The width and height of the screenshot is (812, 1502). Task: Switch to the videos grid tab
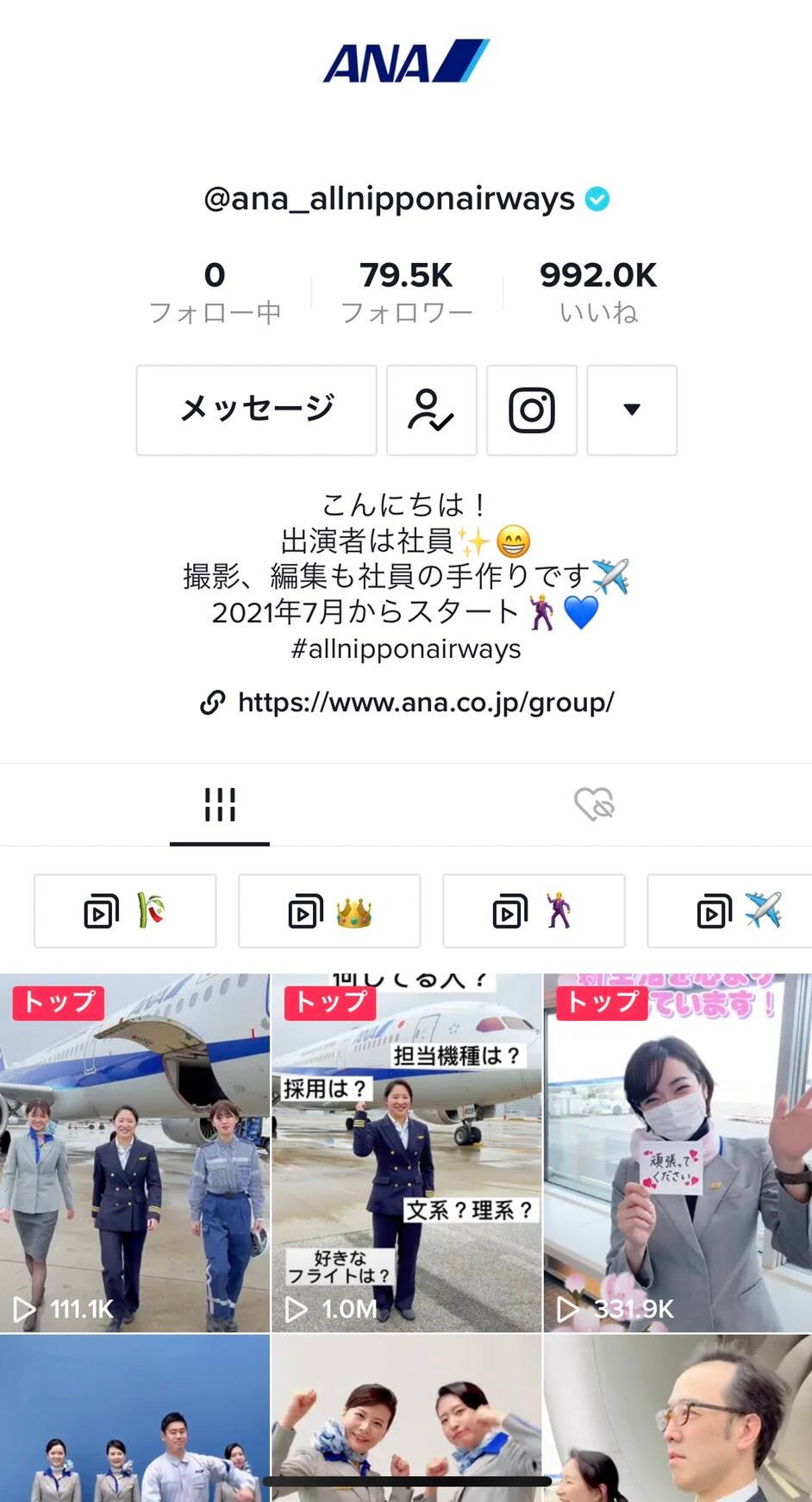tap(220, 804)
